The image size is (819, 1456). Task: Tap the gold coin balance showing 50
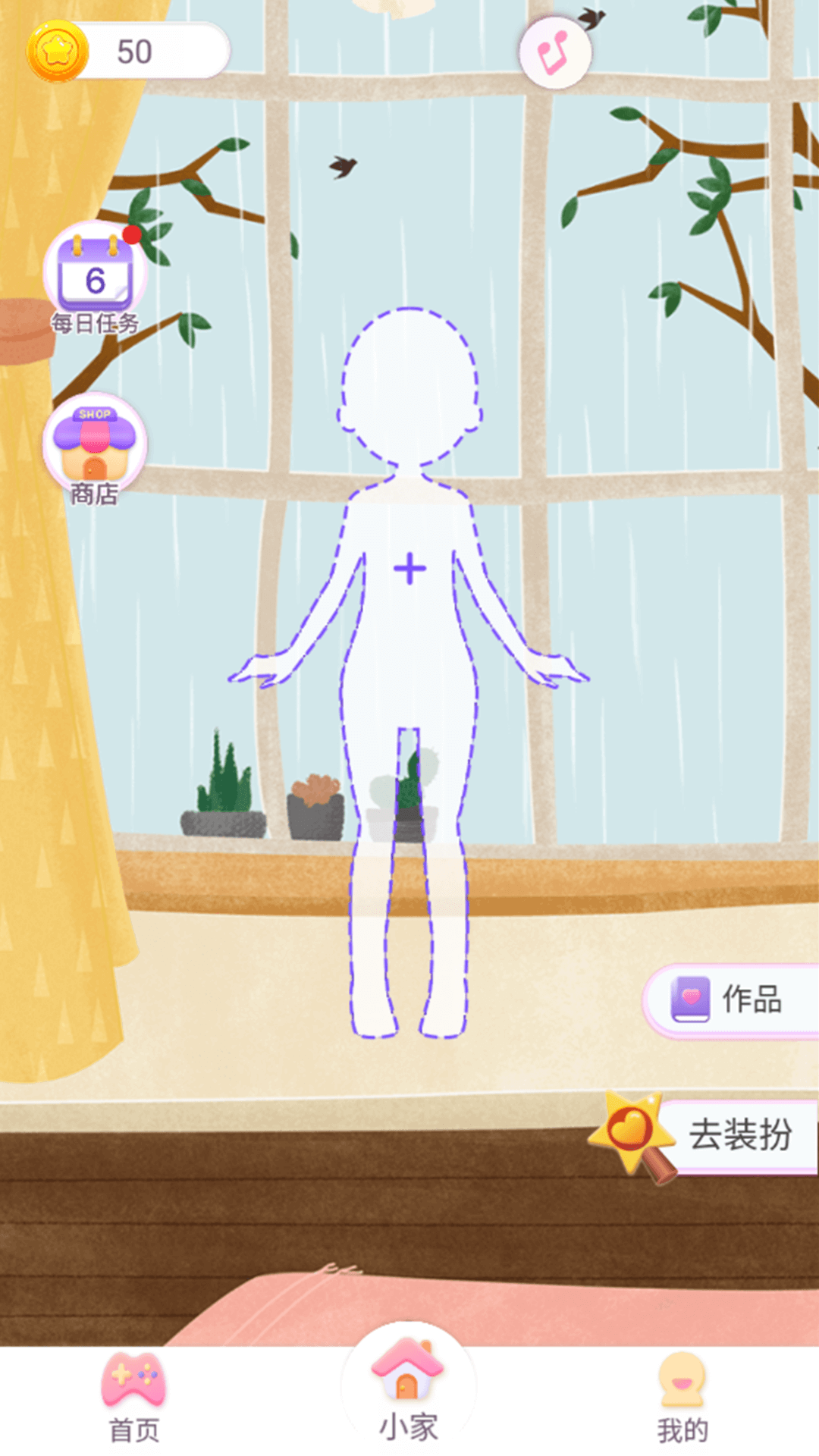click(128, 51)
